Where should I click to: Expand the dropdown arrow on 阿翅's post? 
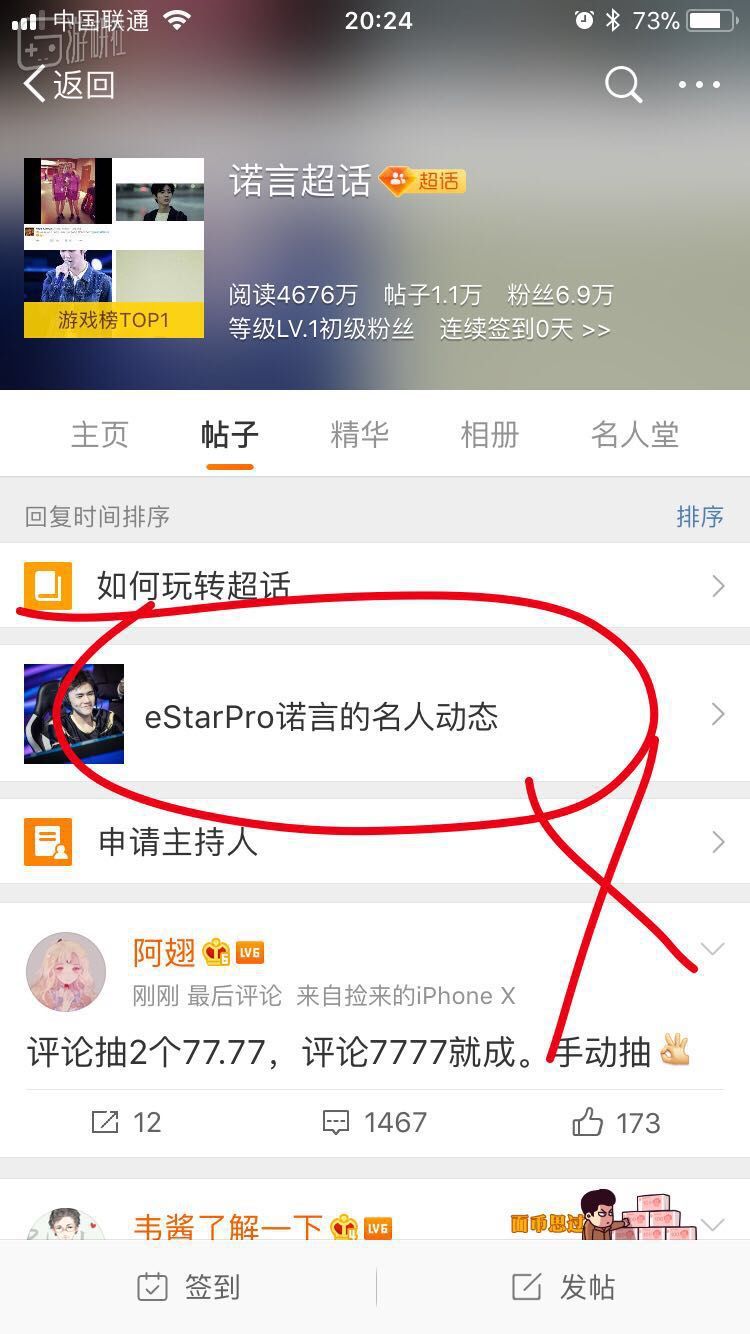pos(712,949)
